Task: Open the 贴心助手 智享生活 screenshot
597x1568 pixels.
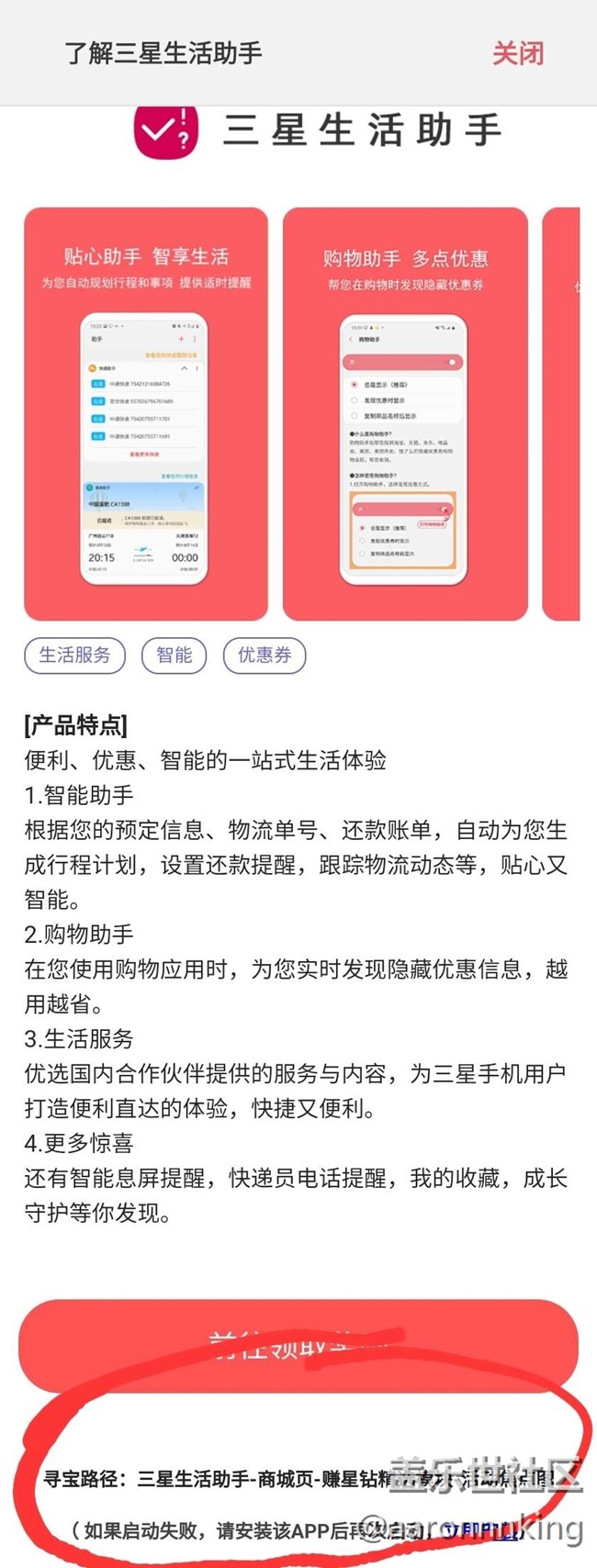Action: (146, 413)
